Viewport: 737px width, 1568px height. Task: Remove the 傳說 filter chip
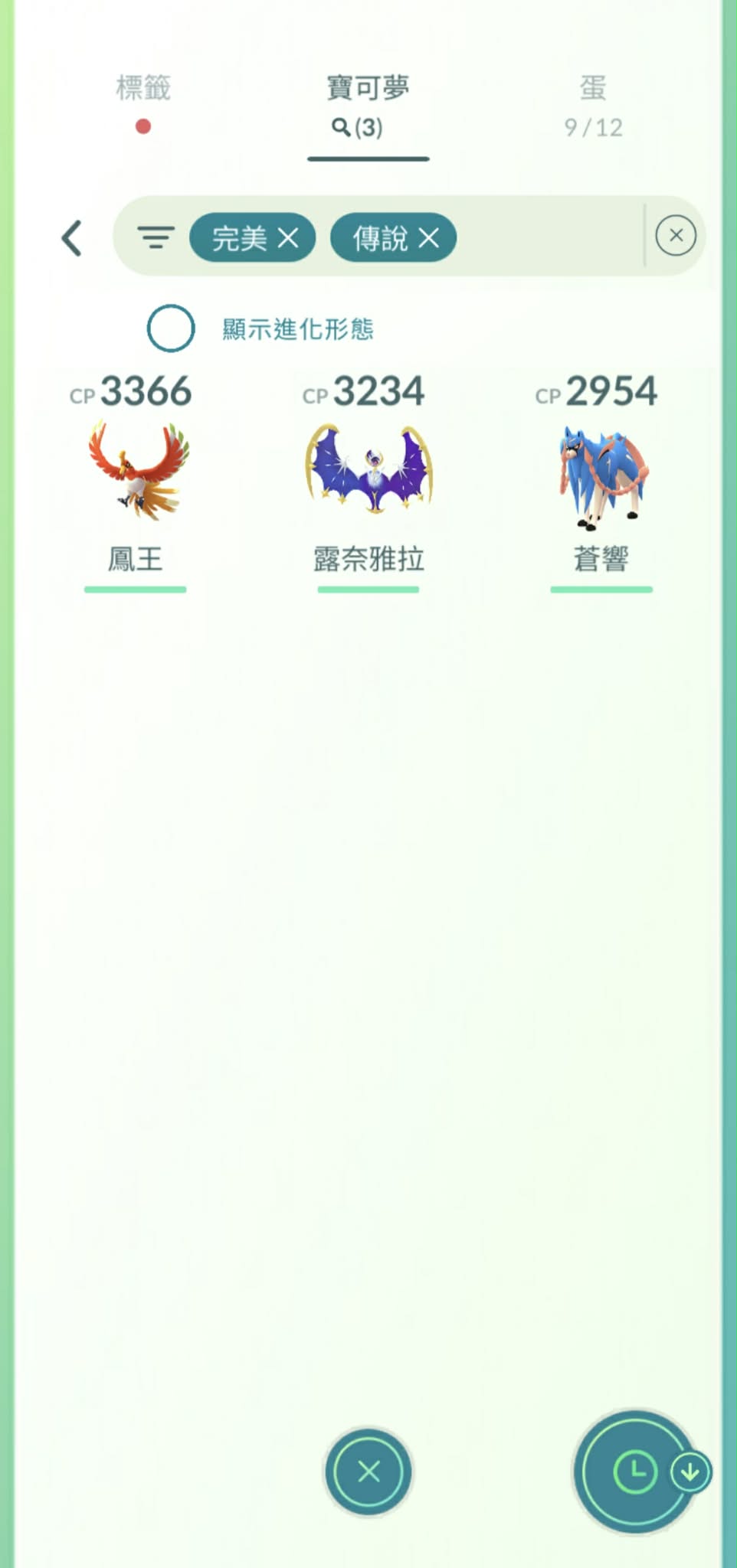(x=429, y=238)
